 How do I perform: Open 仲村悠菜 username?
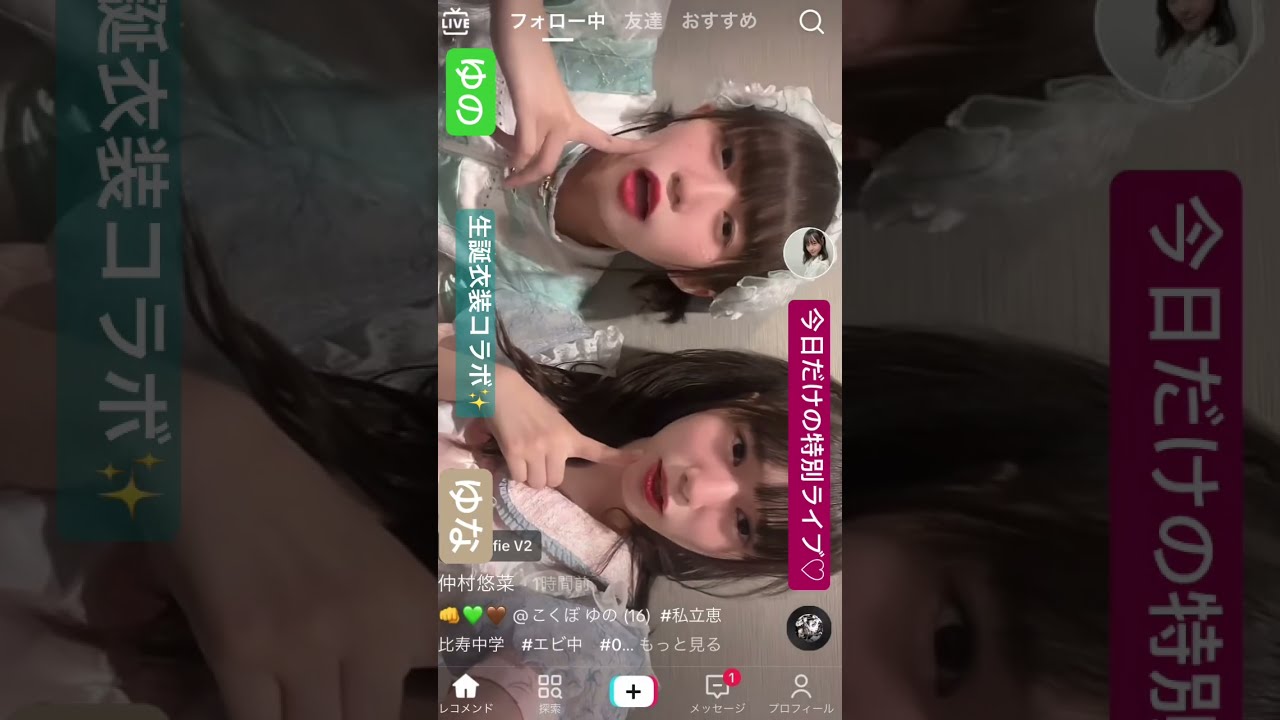point(476,583)
